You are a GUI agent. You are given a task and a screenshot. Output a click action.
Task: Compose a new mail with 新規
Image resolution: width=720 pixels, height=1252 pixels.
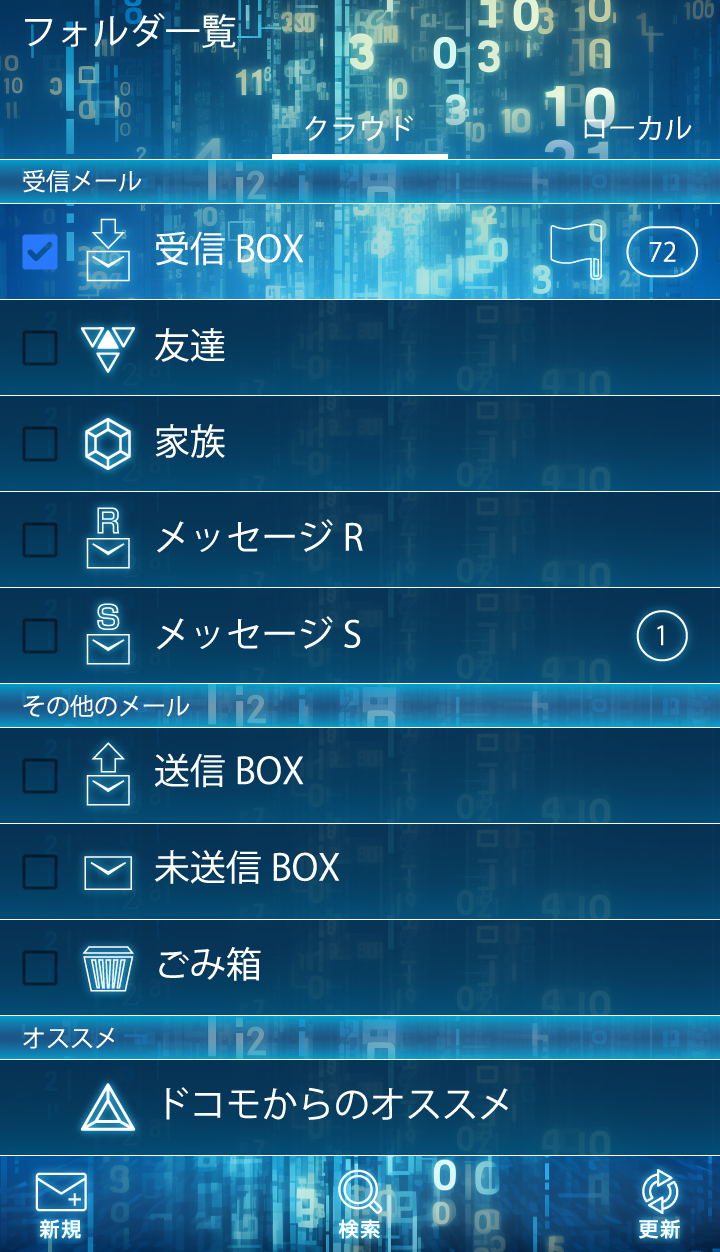pos(60,1205)
